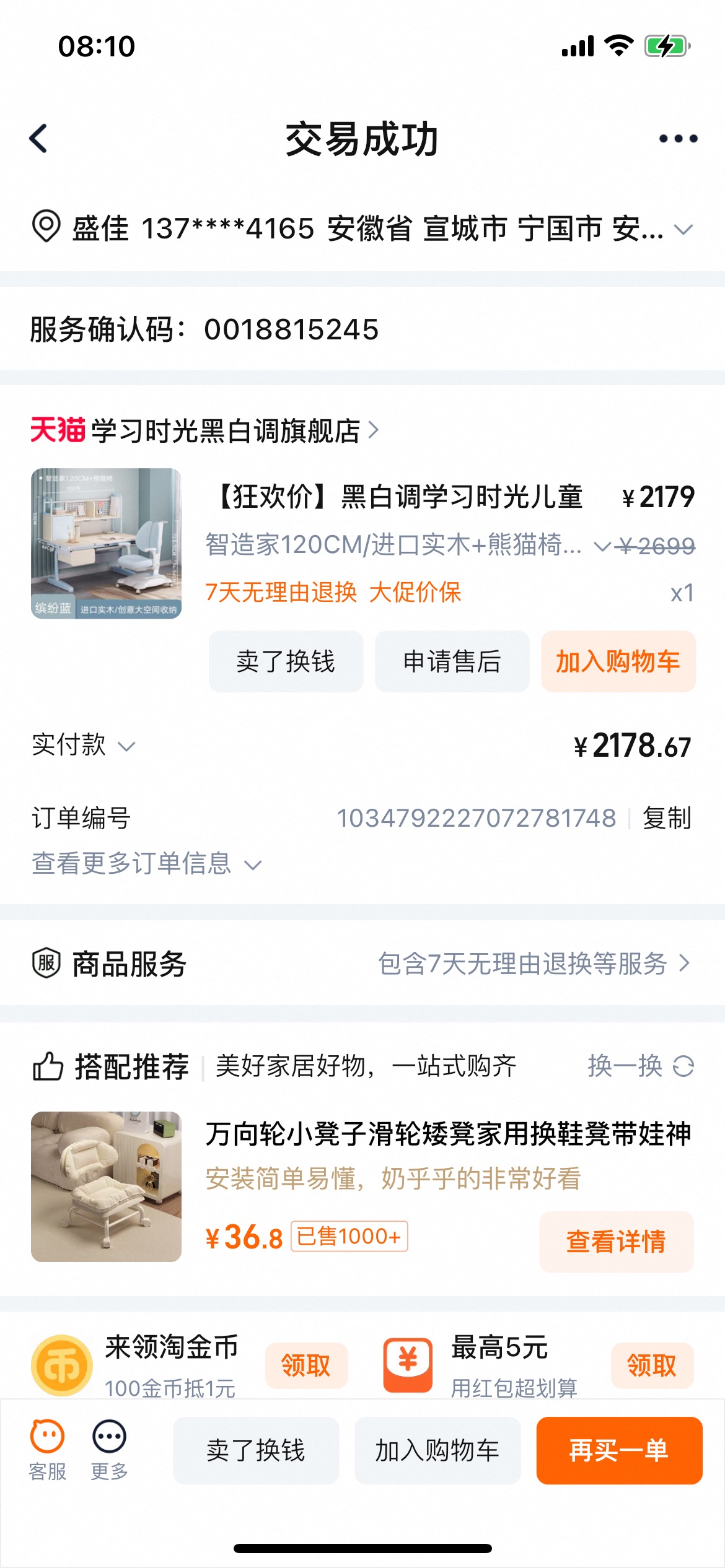Tap 加入购物车 in the bottom bar
Screen dimensions: 725x1568
click(x=437, y=1450)
